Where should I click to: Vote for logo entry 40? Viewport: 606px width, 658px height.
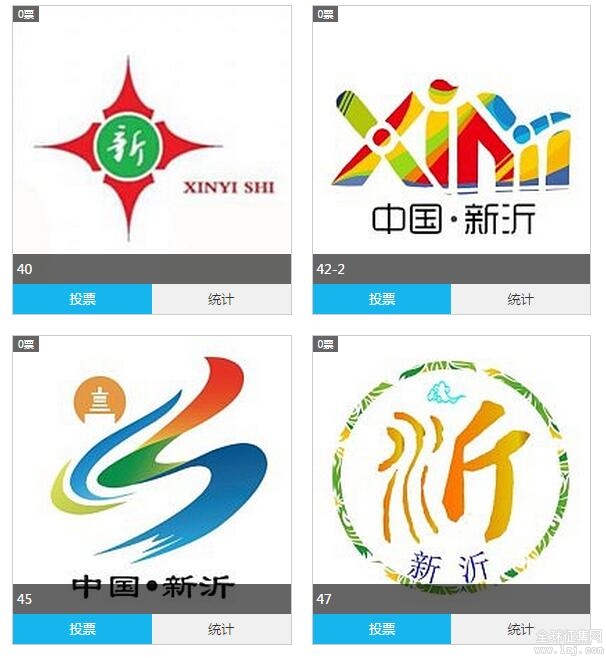(82, 299)
